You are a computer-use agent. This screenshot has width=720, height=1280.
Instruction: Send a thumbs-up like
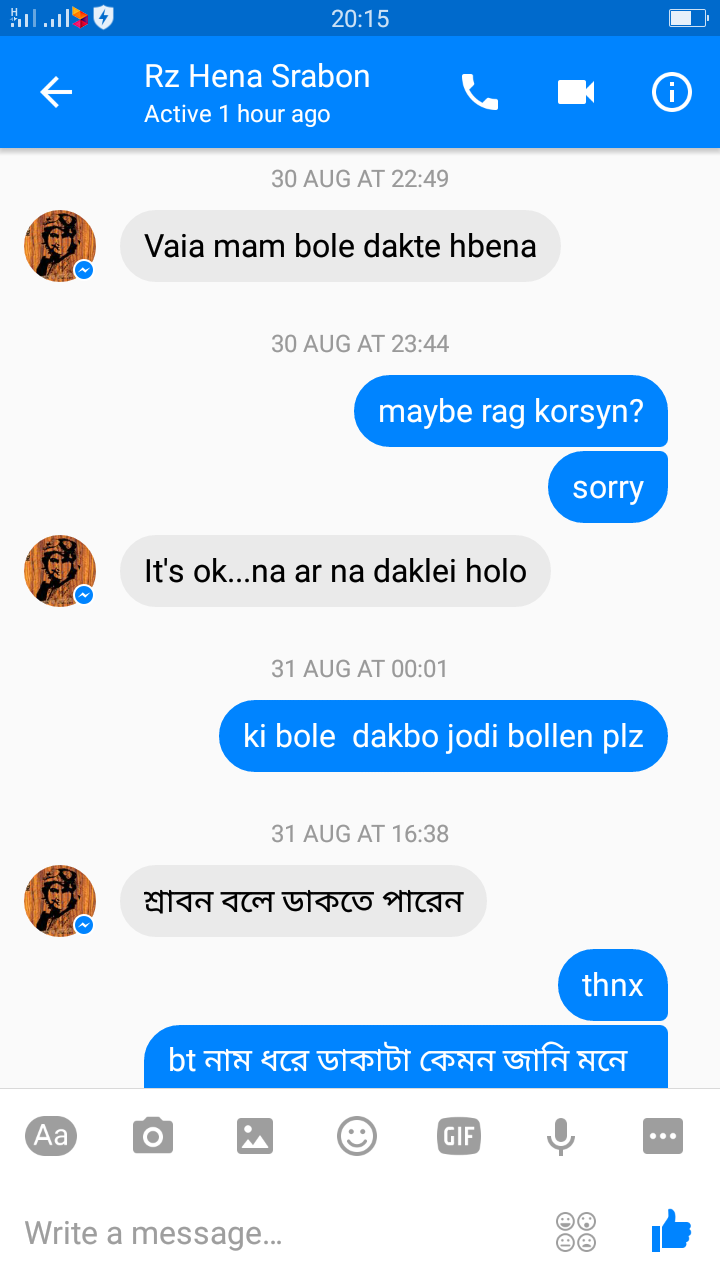tap(671, 1230)
